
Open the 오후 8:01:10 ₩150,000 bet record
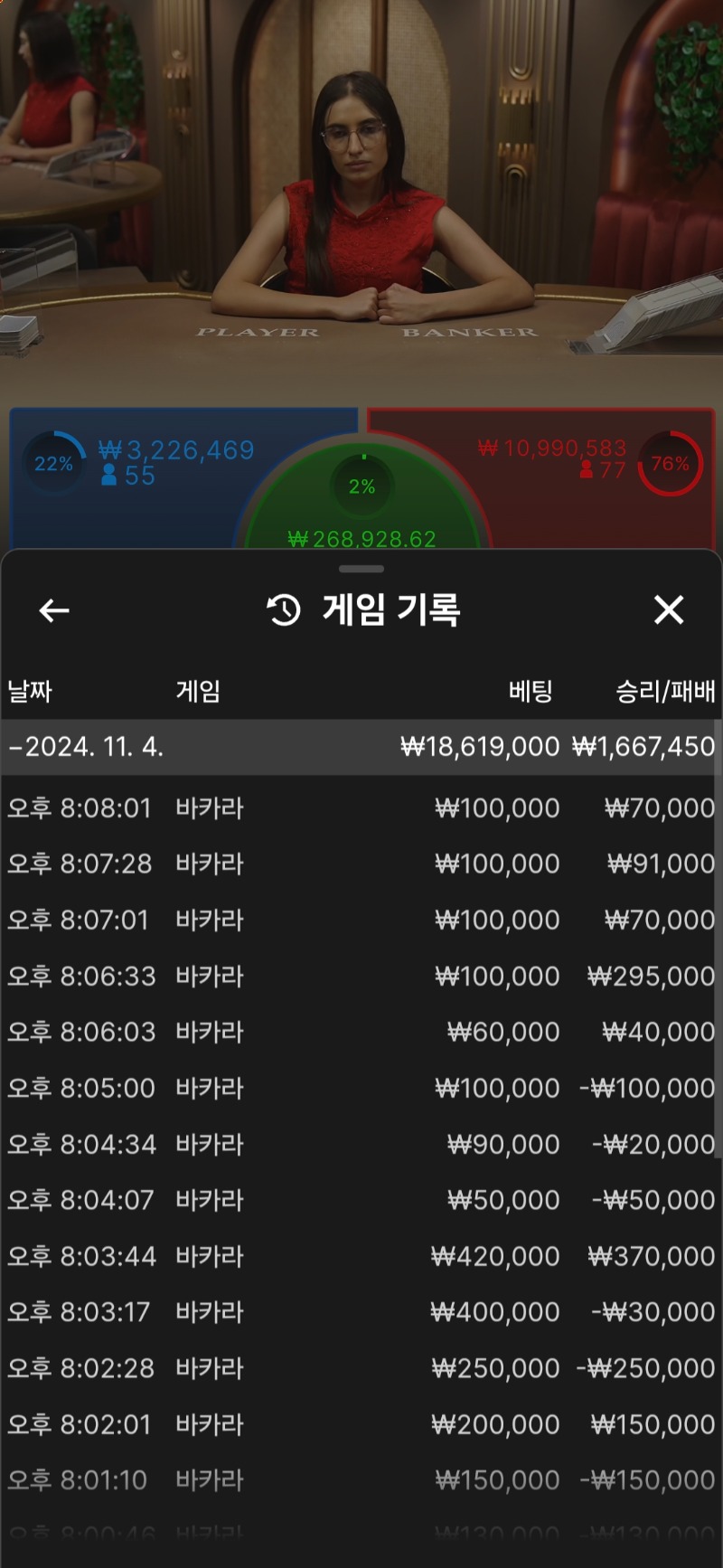tap(361, 1480)
